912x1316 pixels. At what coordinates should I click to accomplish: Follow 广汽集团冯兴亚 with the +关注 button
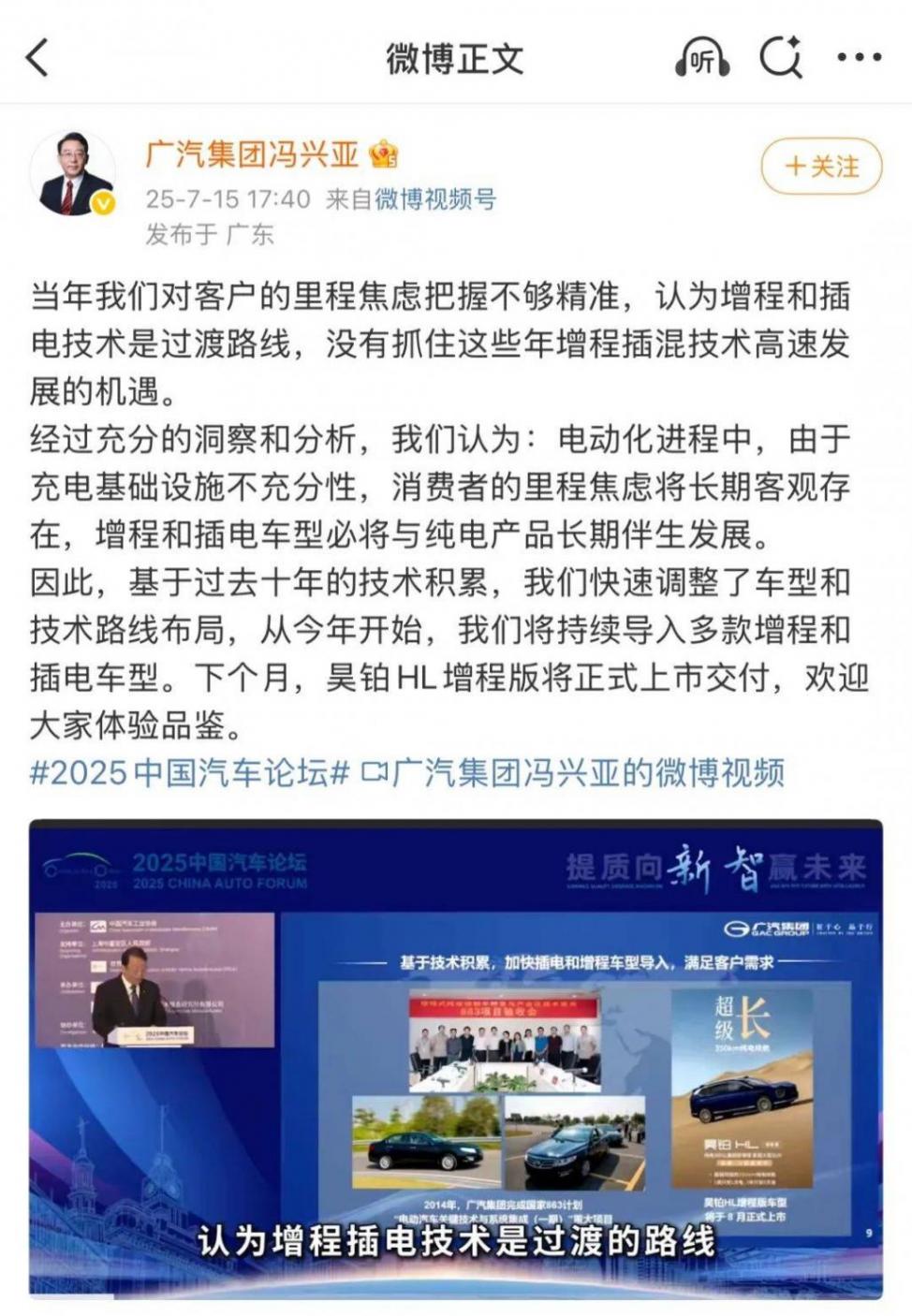(x=821, y=167)
